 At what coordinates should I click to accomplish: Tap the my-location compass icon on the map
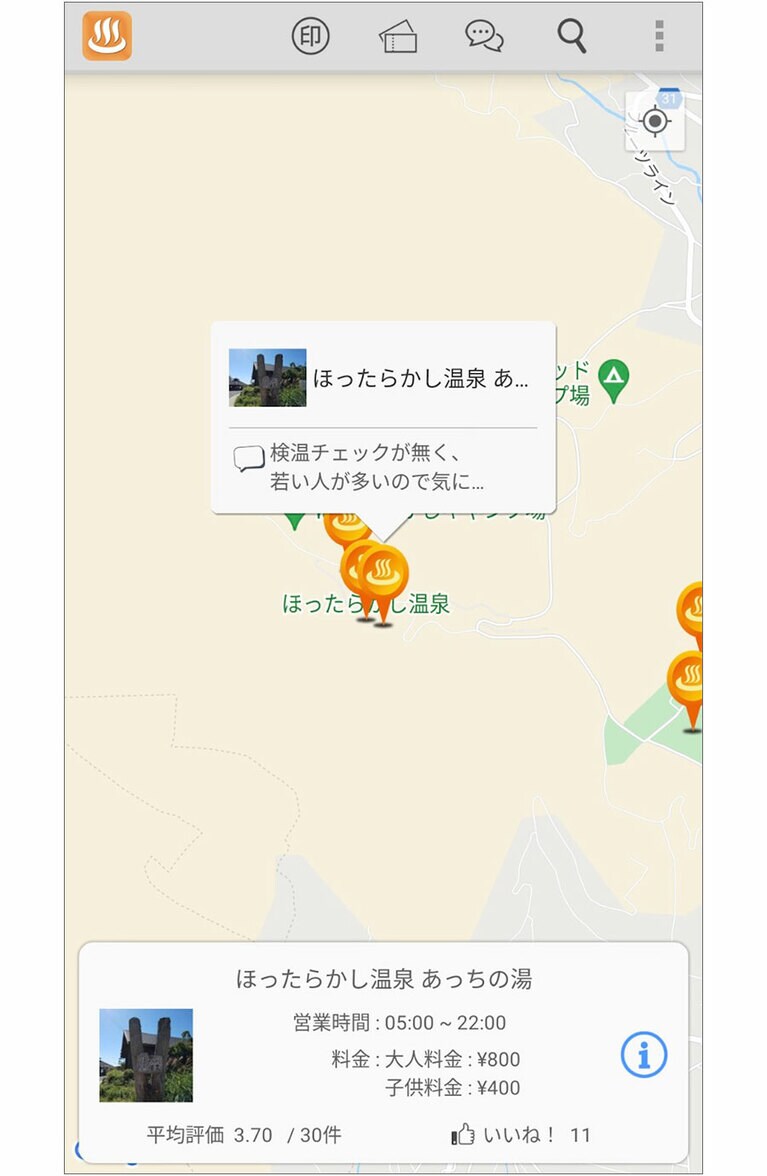pos(655,121)
